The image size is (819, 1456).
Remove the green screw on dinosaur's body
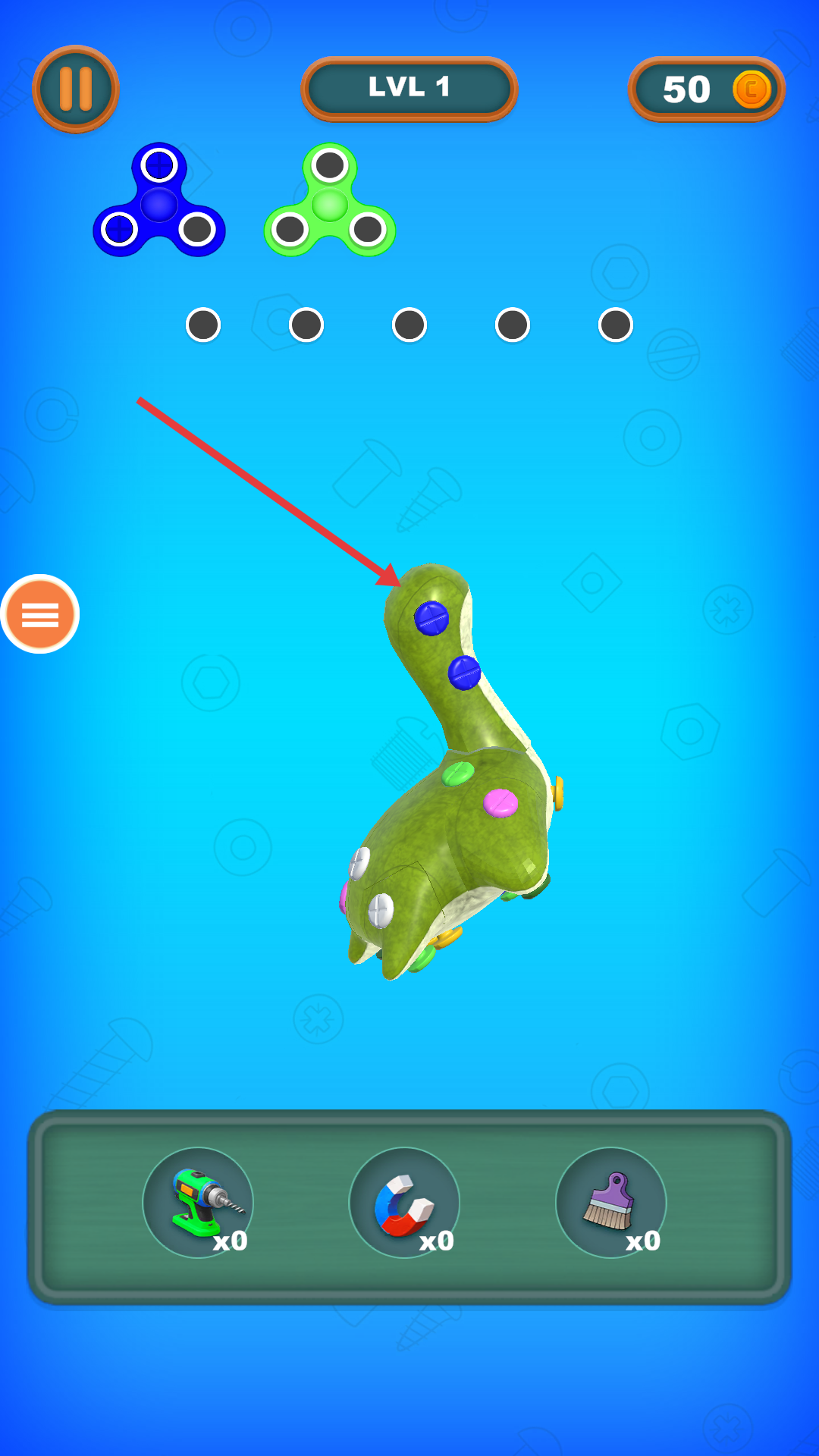[458, 773]
